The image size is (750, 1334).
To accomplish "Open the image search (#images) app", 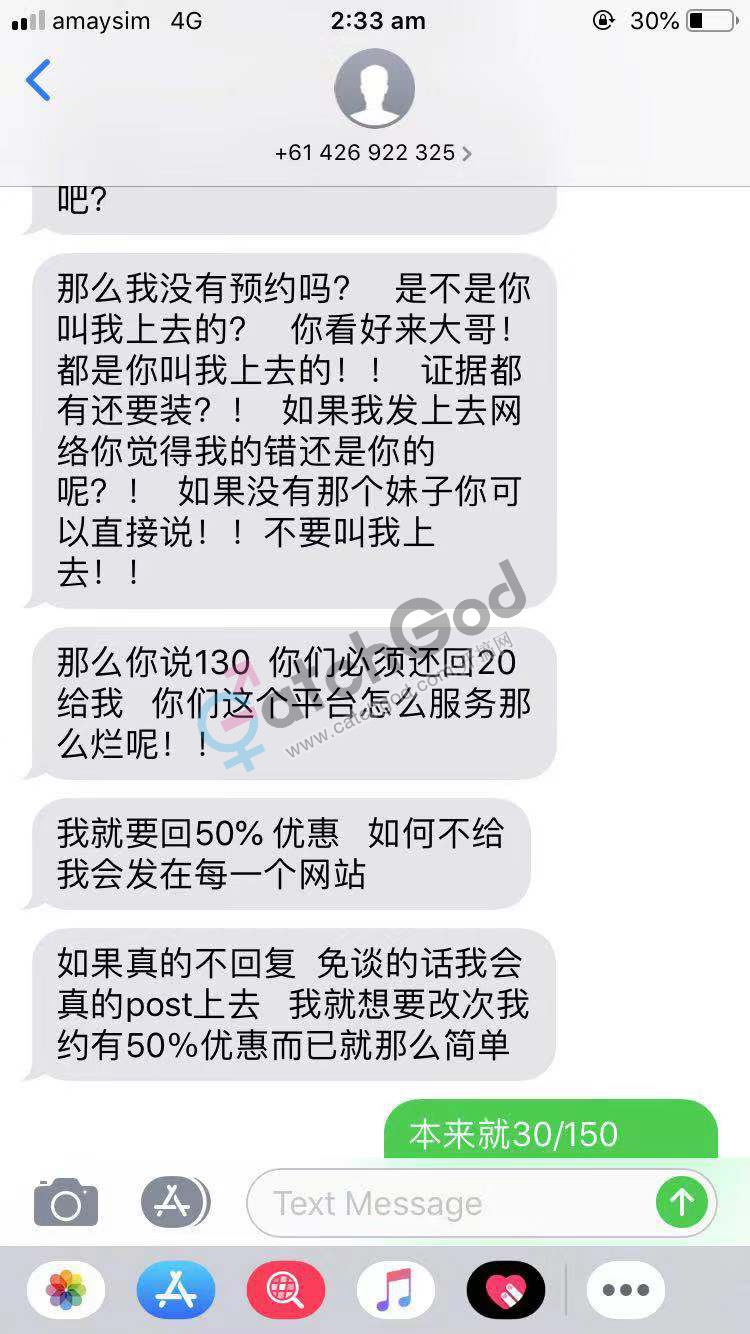I will tap(285, 1290).
